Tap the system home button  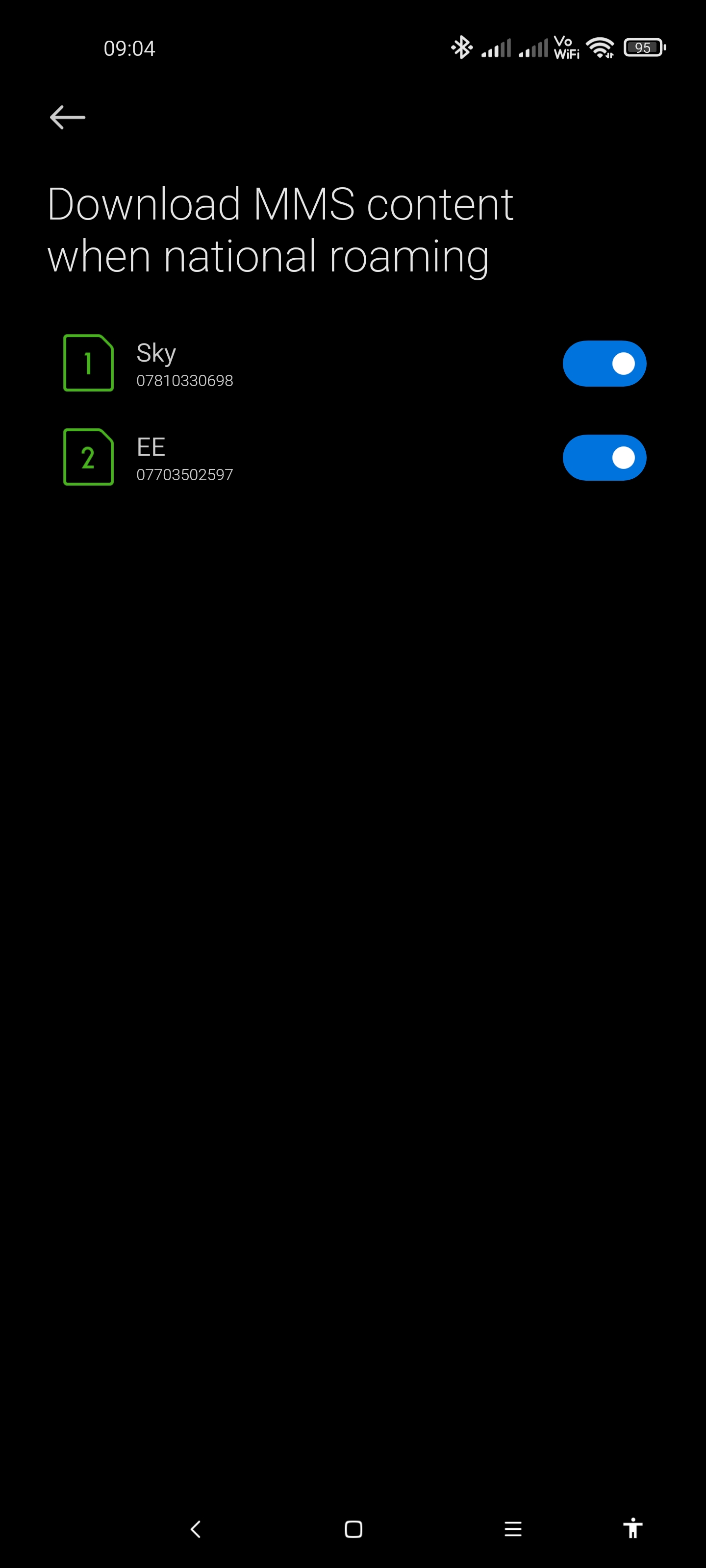(x=353, y=1528)
